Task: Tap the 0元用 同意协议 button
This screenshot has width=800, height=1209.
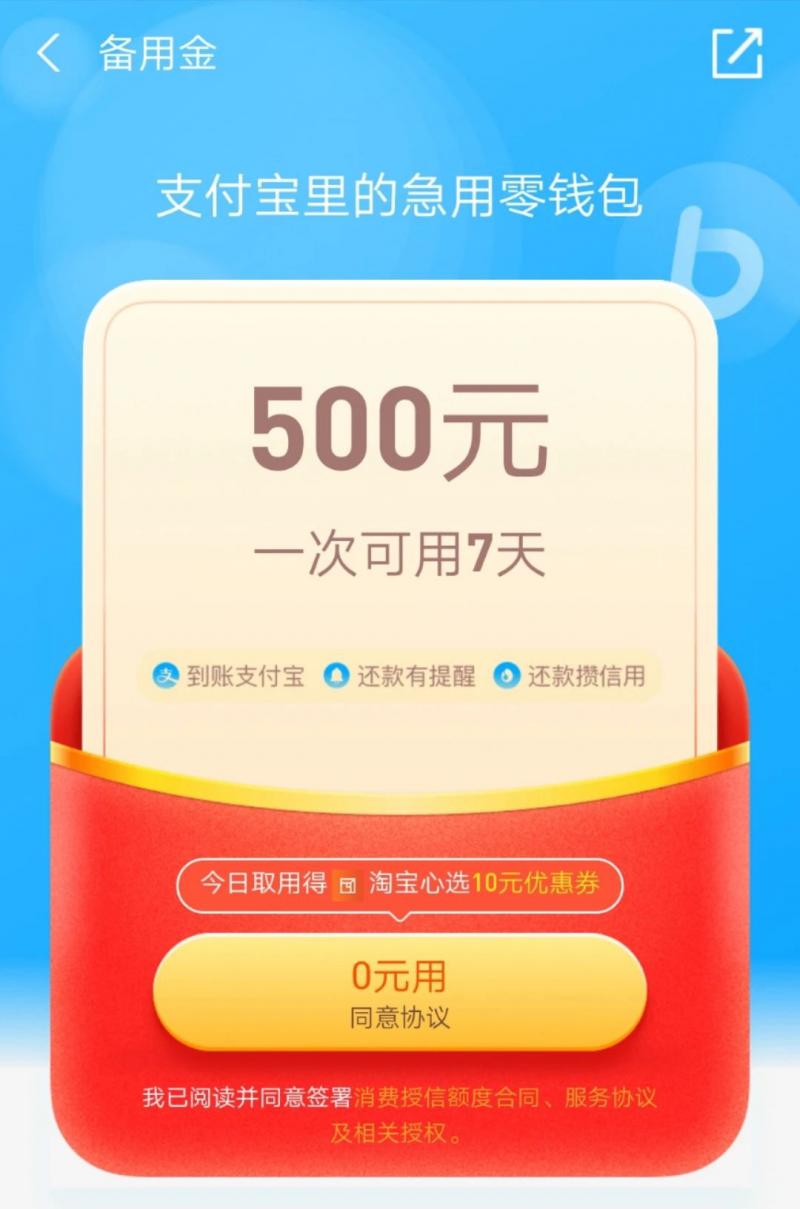Action: coord(399,993)
